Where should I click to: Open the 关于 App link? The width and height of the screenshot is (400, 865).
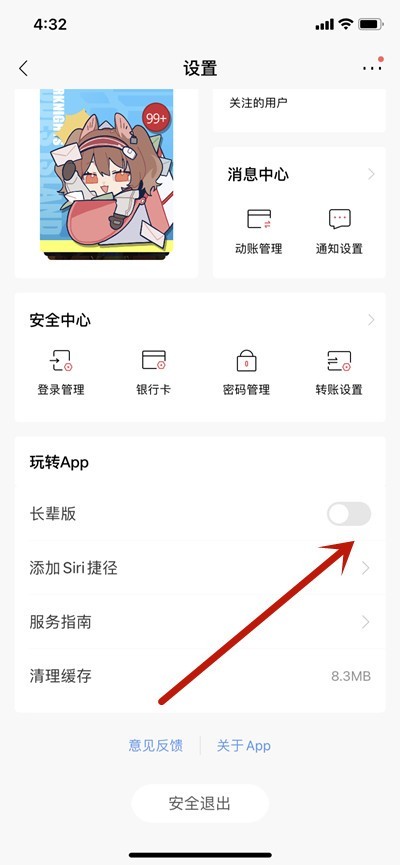tap(243, 746)
